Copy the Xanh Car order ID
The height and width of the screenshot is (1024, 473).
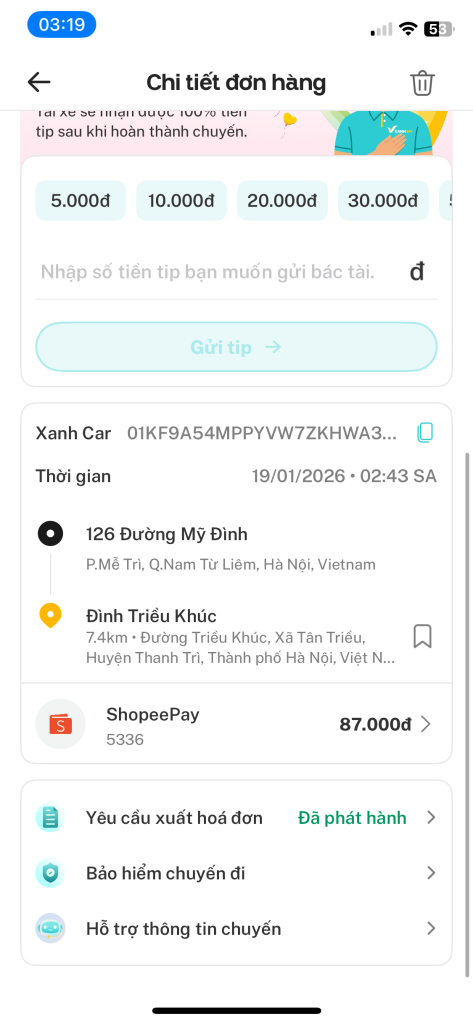tap(425, 433)
